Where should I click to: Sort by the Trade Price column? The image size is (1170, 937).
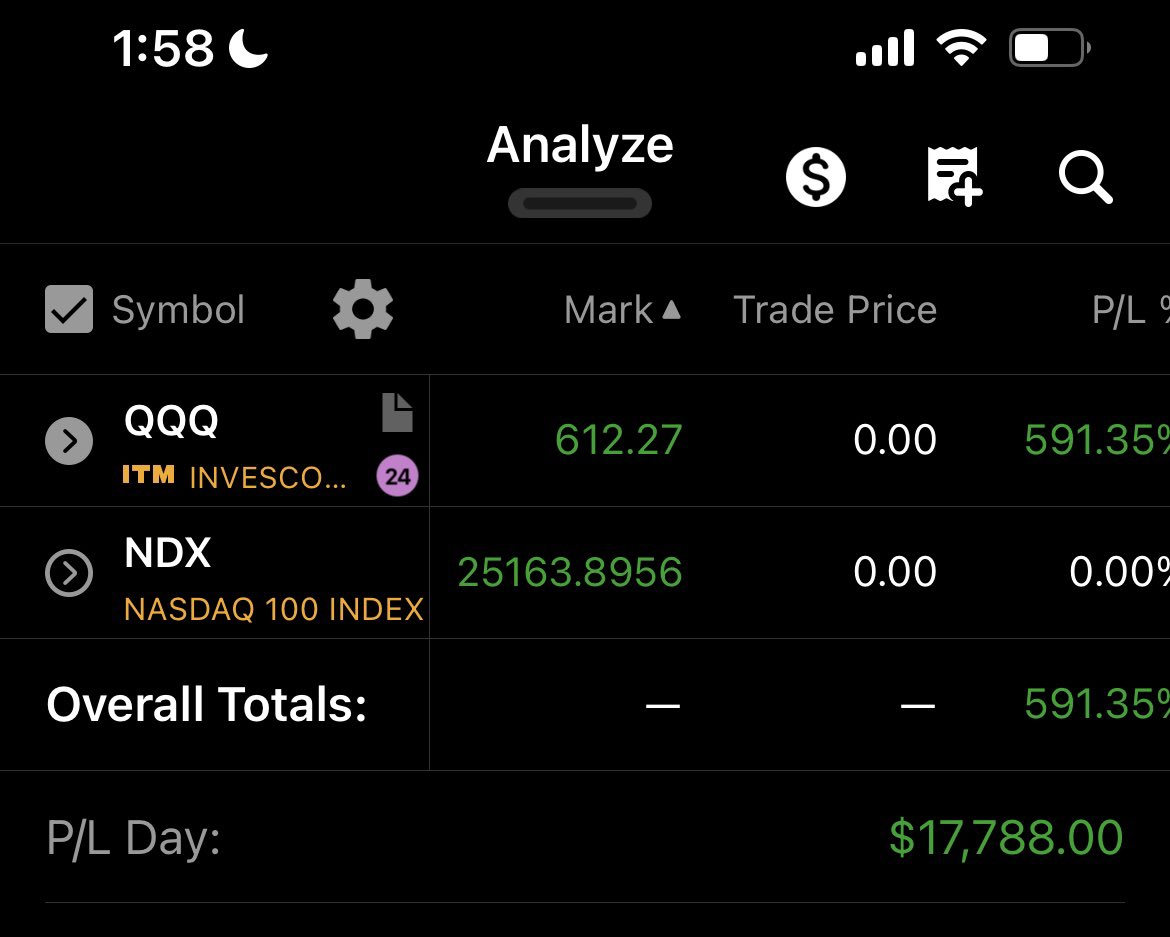[x=835, y=310]
